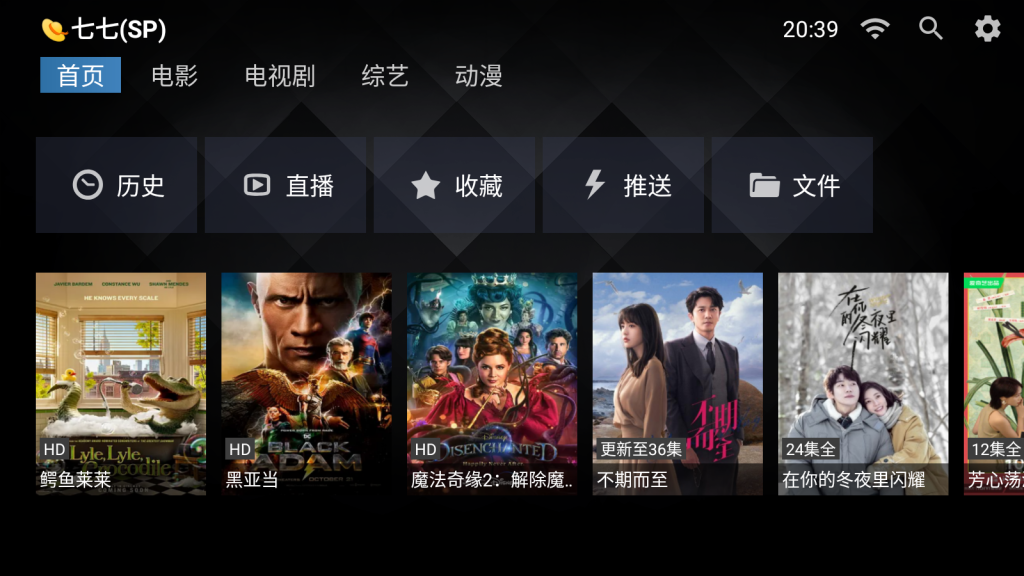The height and width of the screenshot is (576, 1024).
Task: Open the 鳄鱼莱莱 movie poster
Action: (x=121, y=384)
